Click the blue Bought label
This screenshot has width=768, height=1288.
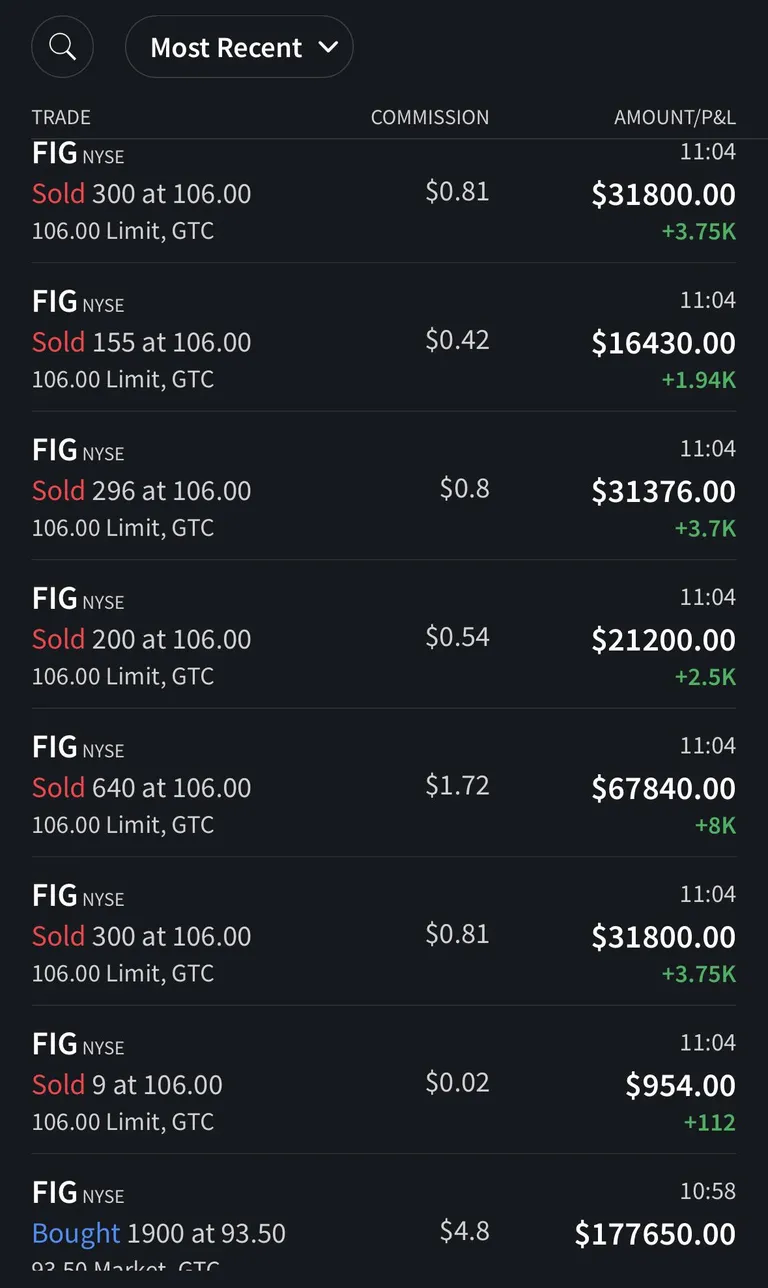(x=76, y=1233)
